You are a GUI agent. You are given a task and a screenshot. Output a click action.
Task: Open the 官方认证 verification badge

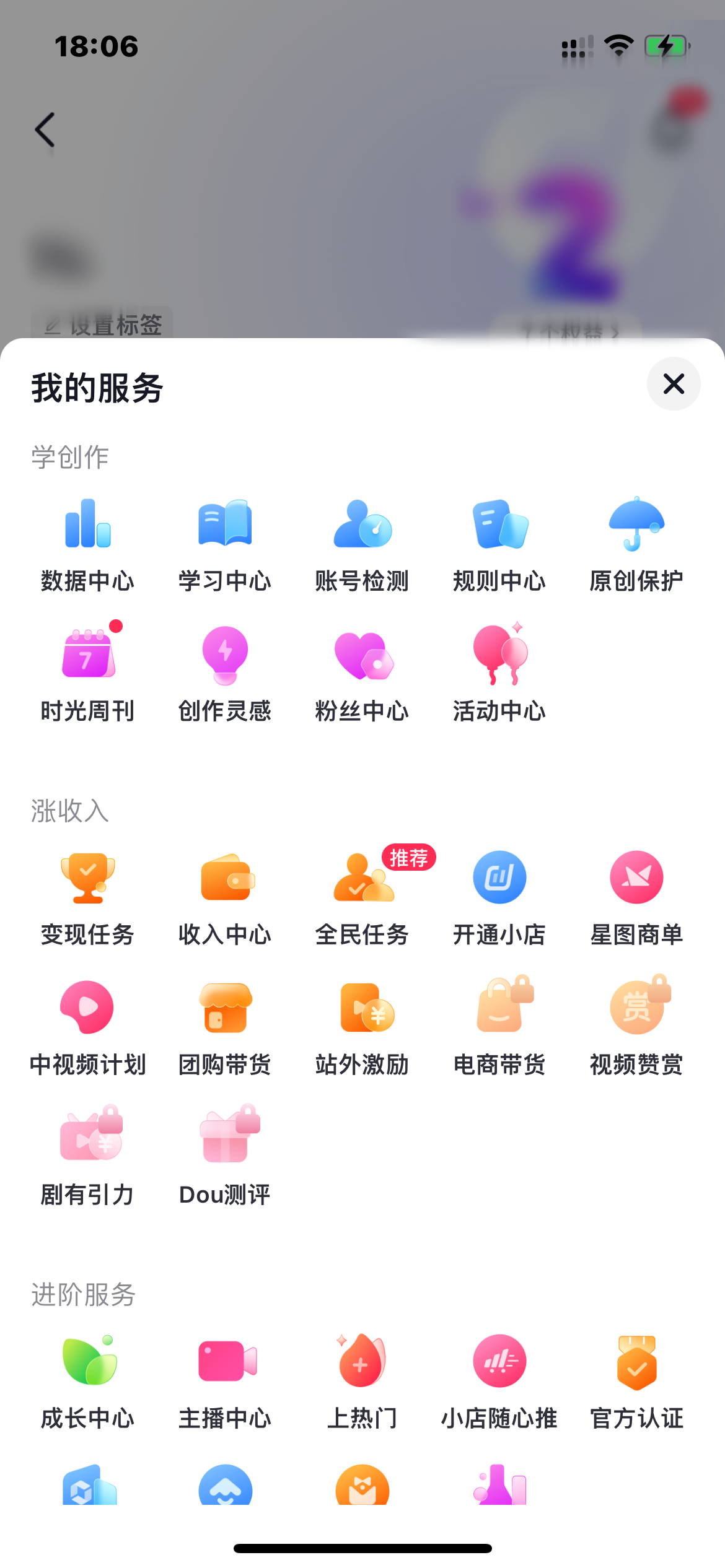(x=636, y=1381)
